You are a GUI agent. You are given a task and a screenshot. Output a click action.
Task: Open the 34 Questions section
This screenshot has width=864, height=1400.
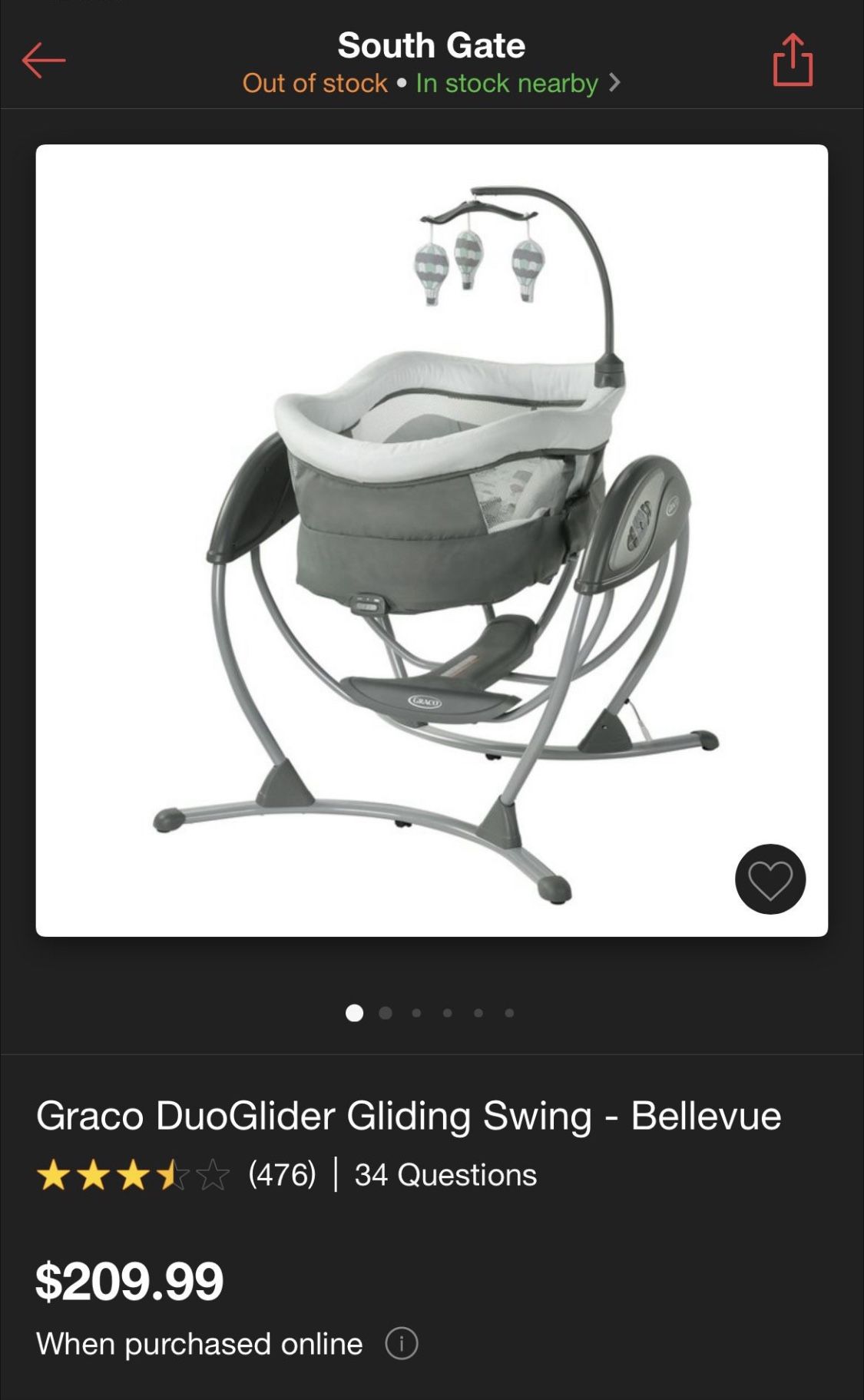coord(445,1175)
